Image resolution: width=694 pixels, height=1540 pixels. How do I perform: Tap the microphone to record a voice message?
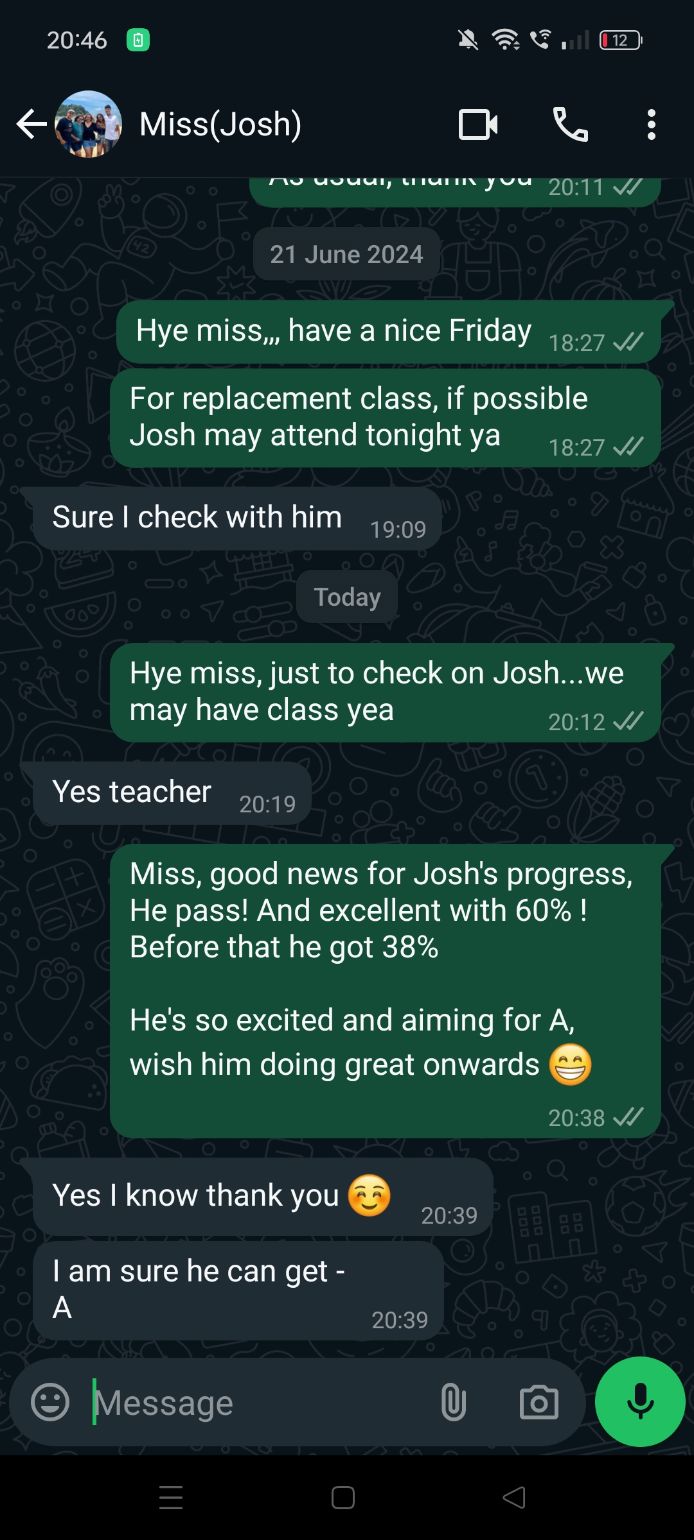click(640, 1402)
